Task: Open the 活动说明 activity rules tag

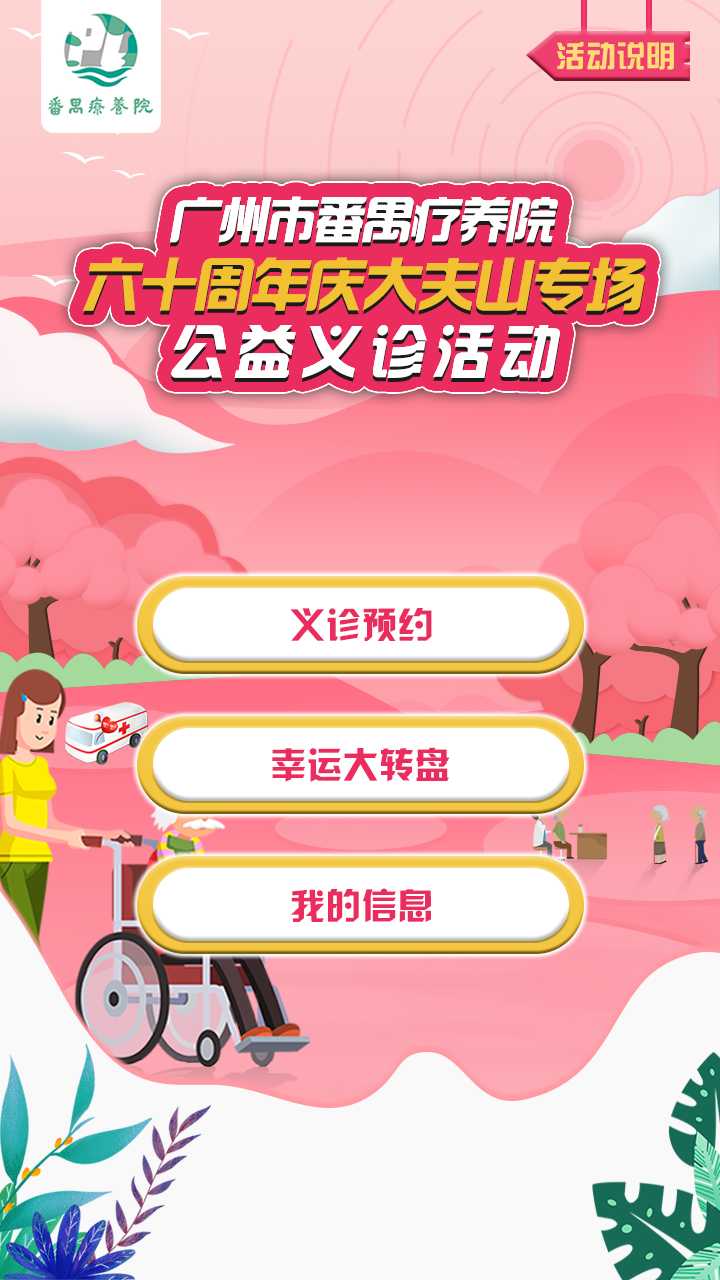Action: click(612, 57)
